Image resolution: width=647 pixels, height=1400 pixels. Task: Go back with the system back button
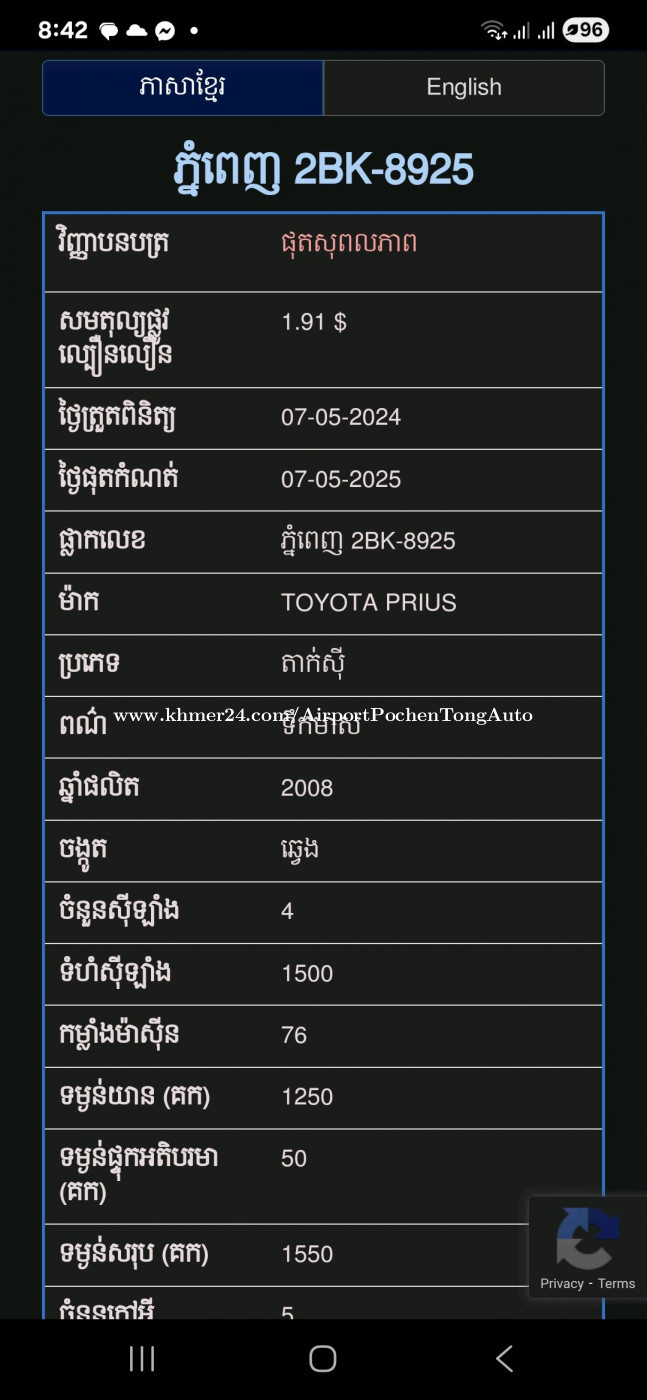tap(504, 1358)
